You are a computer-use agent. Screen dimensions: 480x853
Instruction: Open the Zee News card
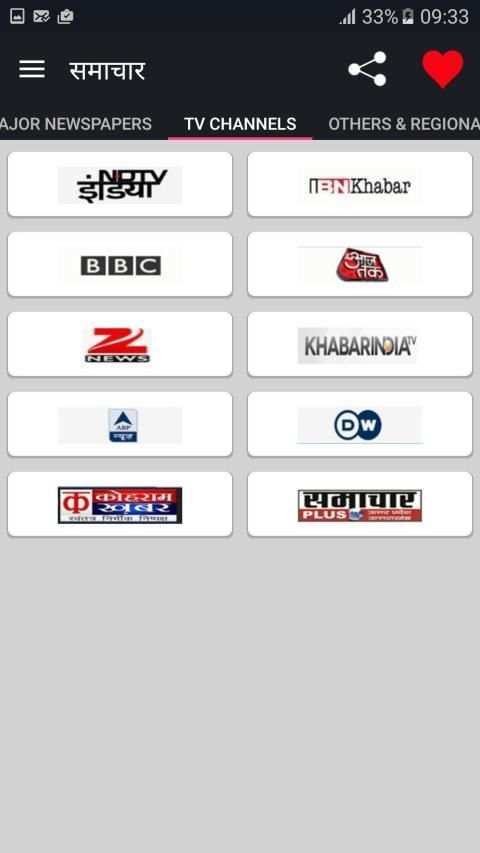click(120, 344)
